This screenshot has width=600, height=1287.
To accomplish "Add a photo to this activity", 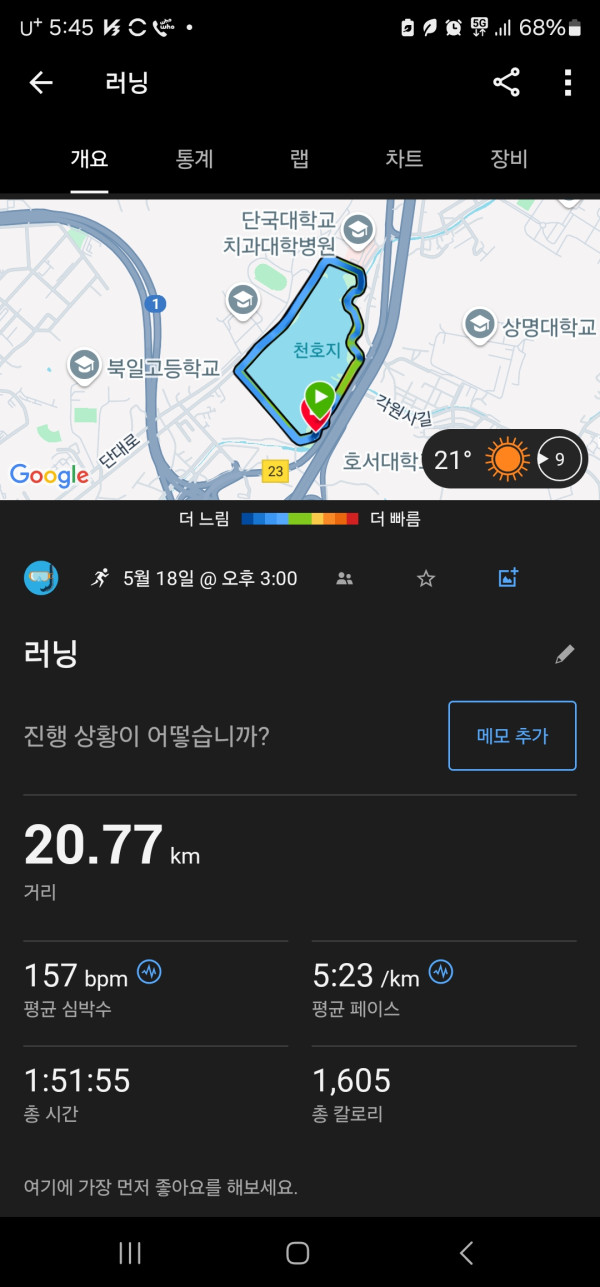I will [x=508, y=578].
